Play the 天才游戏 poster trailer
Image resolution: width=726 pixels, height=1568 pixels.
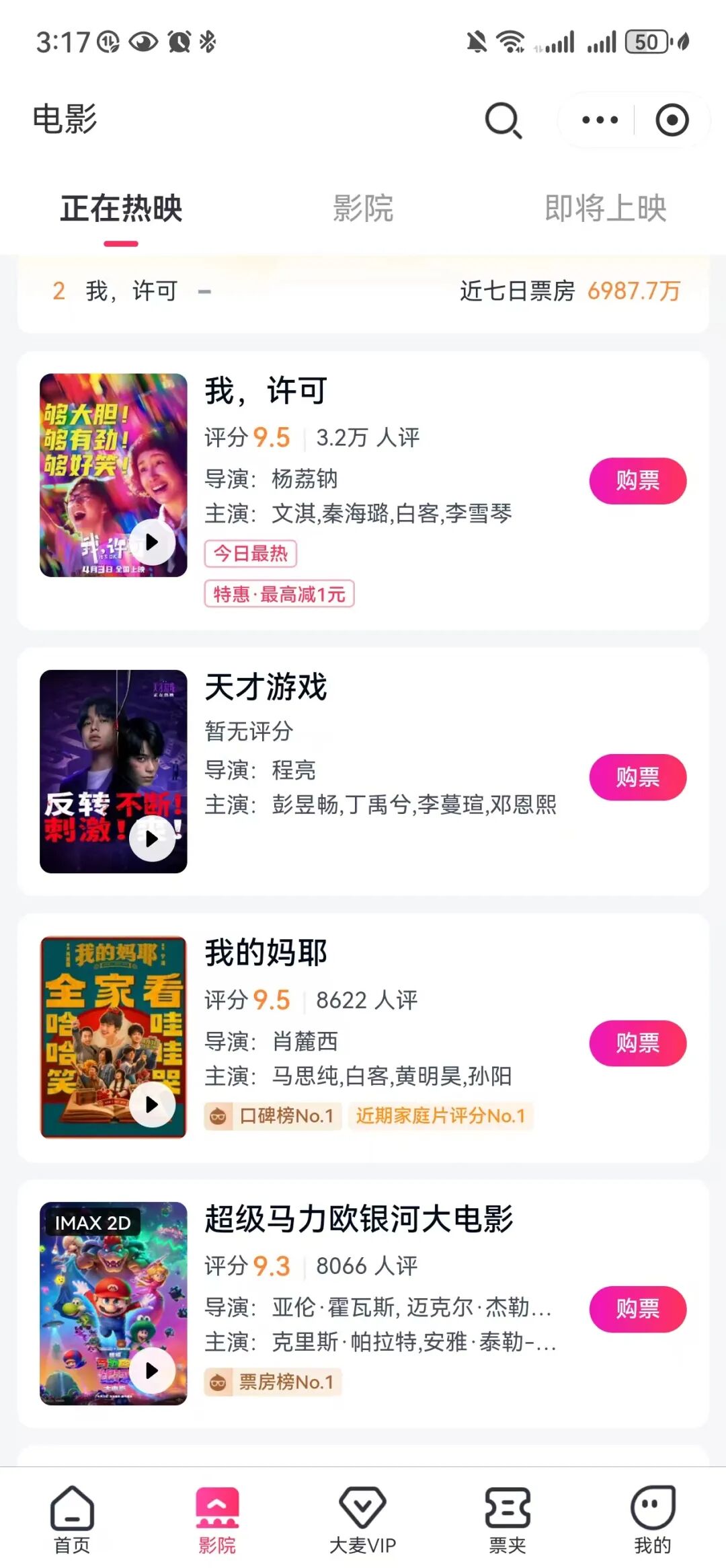click(x=152, y=838)
